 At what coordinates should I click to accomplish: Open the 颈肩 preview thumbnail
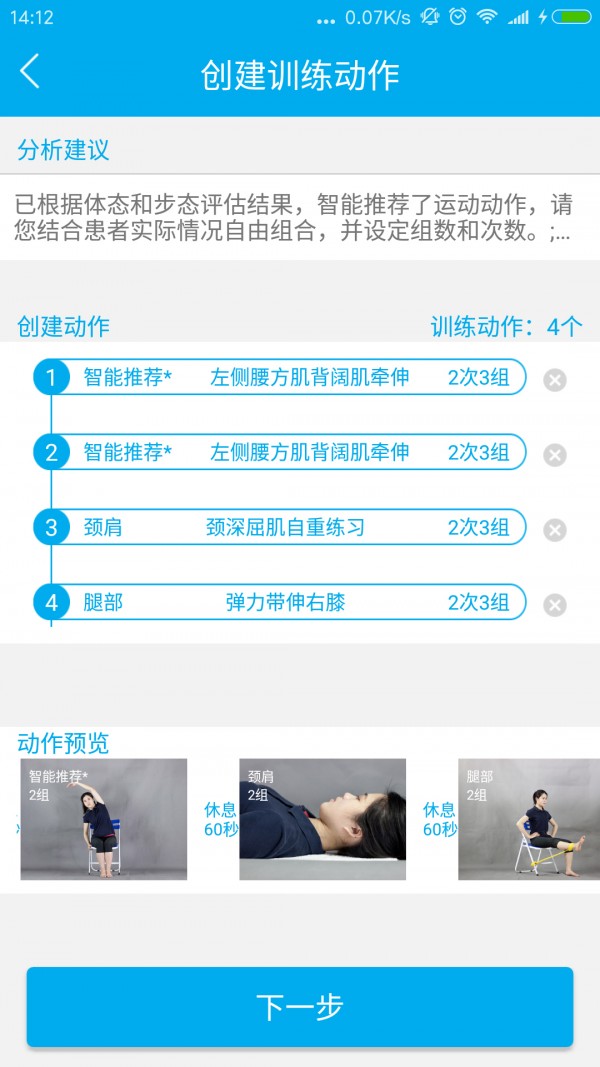[322, 819]
